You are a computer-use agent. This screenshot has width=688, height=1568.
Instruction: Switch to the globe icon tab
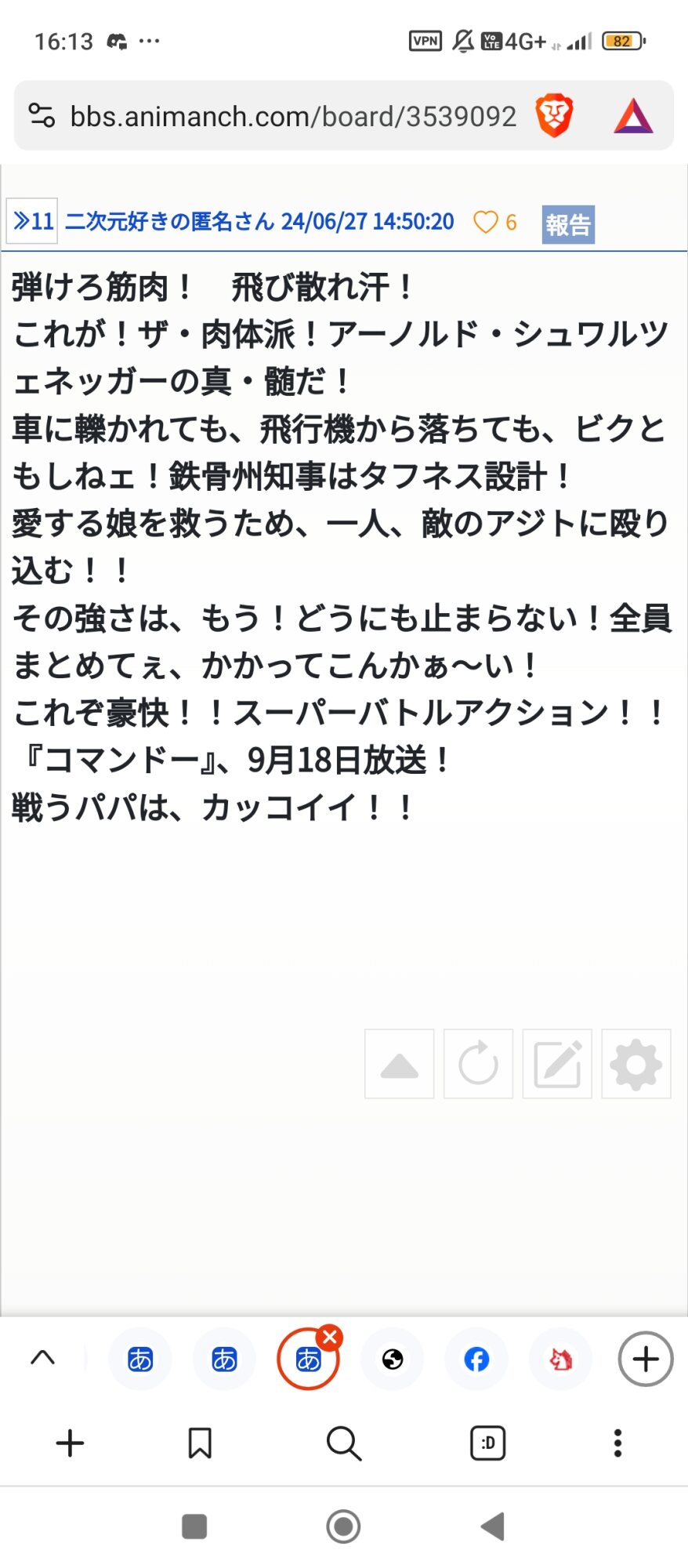[393, 1359]
